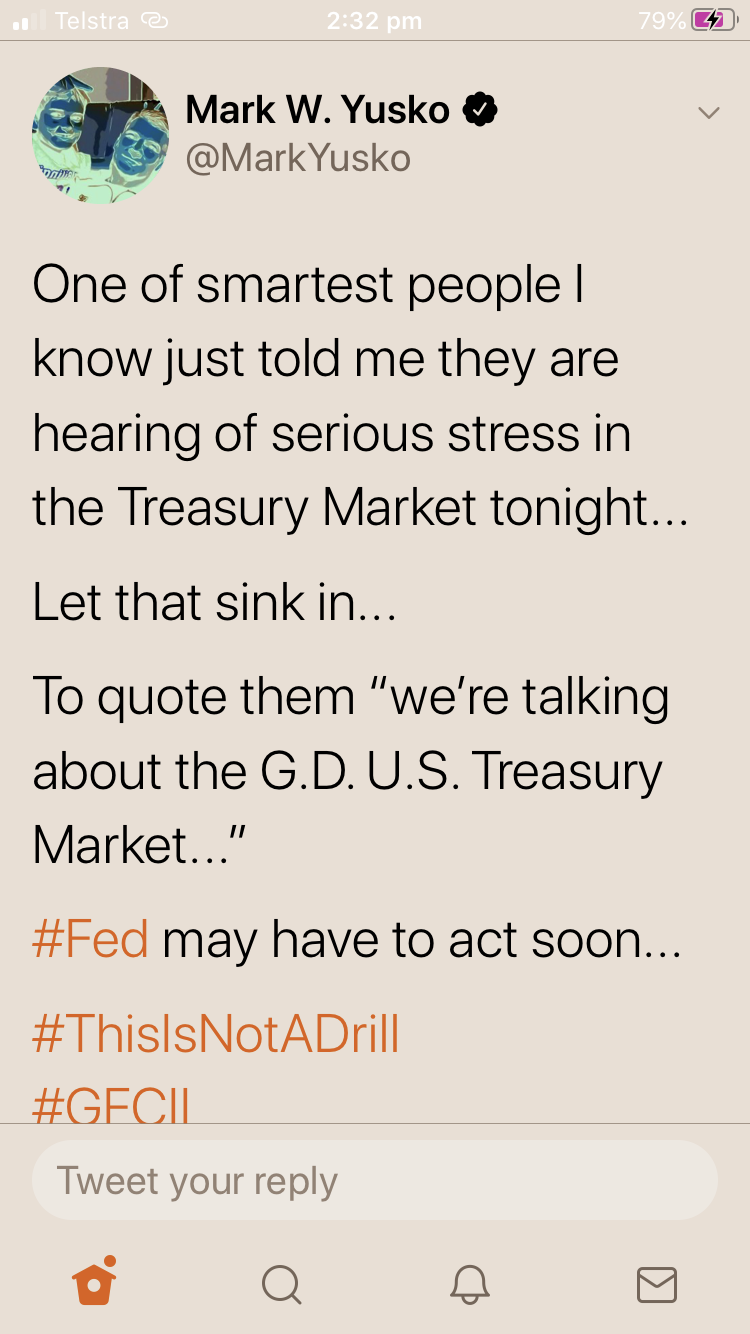The height and width of the screenshot is (1334, 750).
Task: Tap the Tweet your reply field
Action: pyautogui.click(x=375, y=1180)
